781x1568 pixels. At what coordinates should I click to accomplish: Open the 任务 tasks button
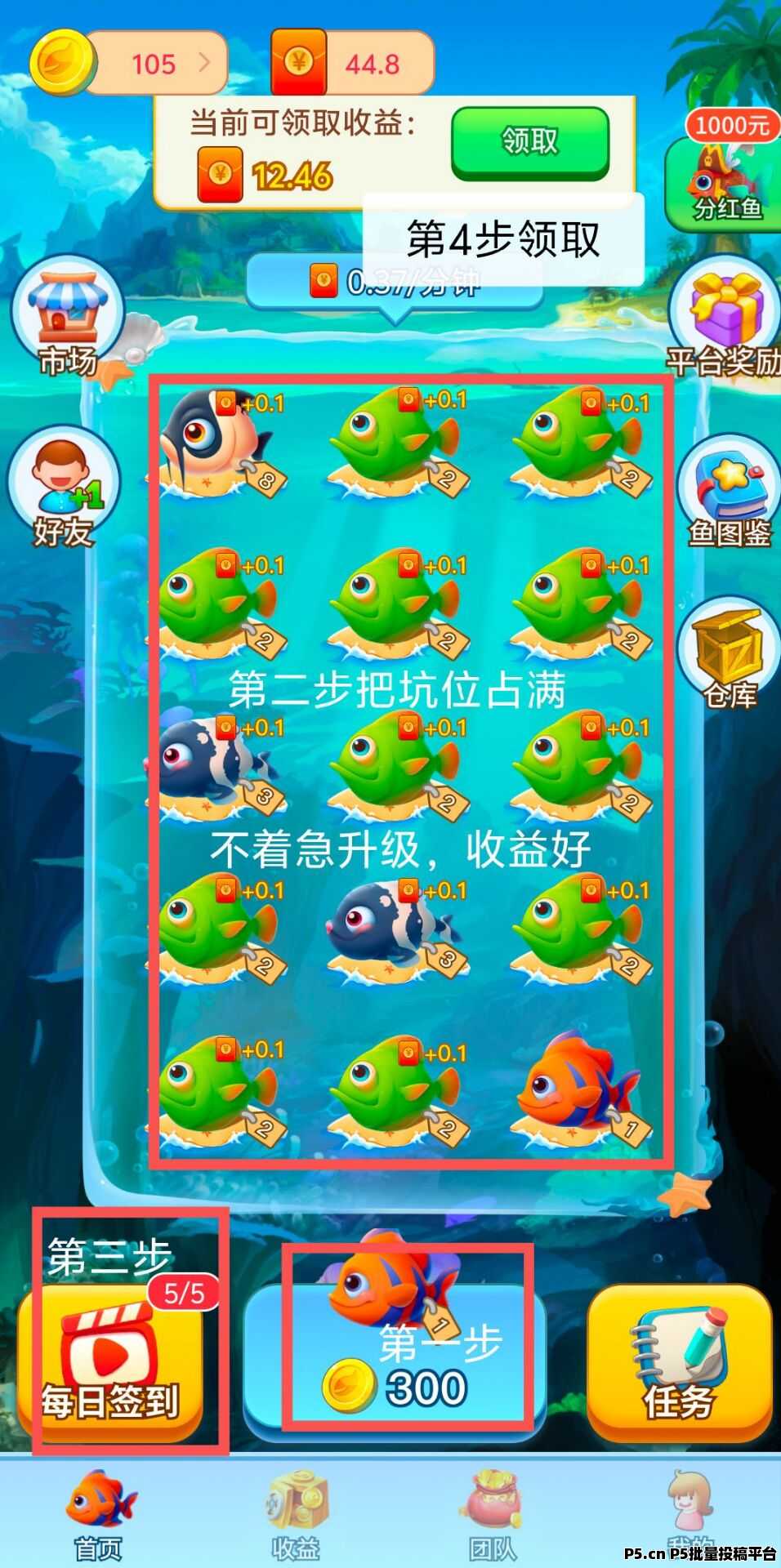click(x=679, y=1360)
